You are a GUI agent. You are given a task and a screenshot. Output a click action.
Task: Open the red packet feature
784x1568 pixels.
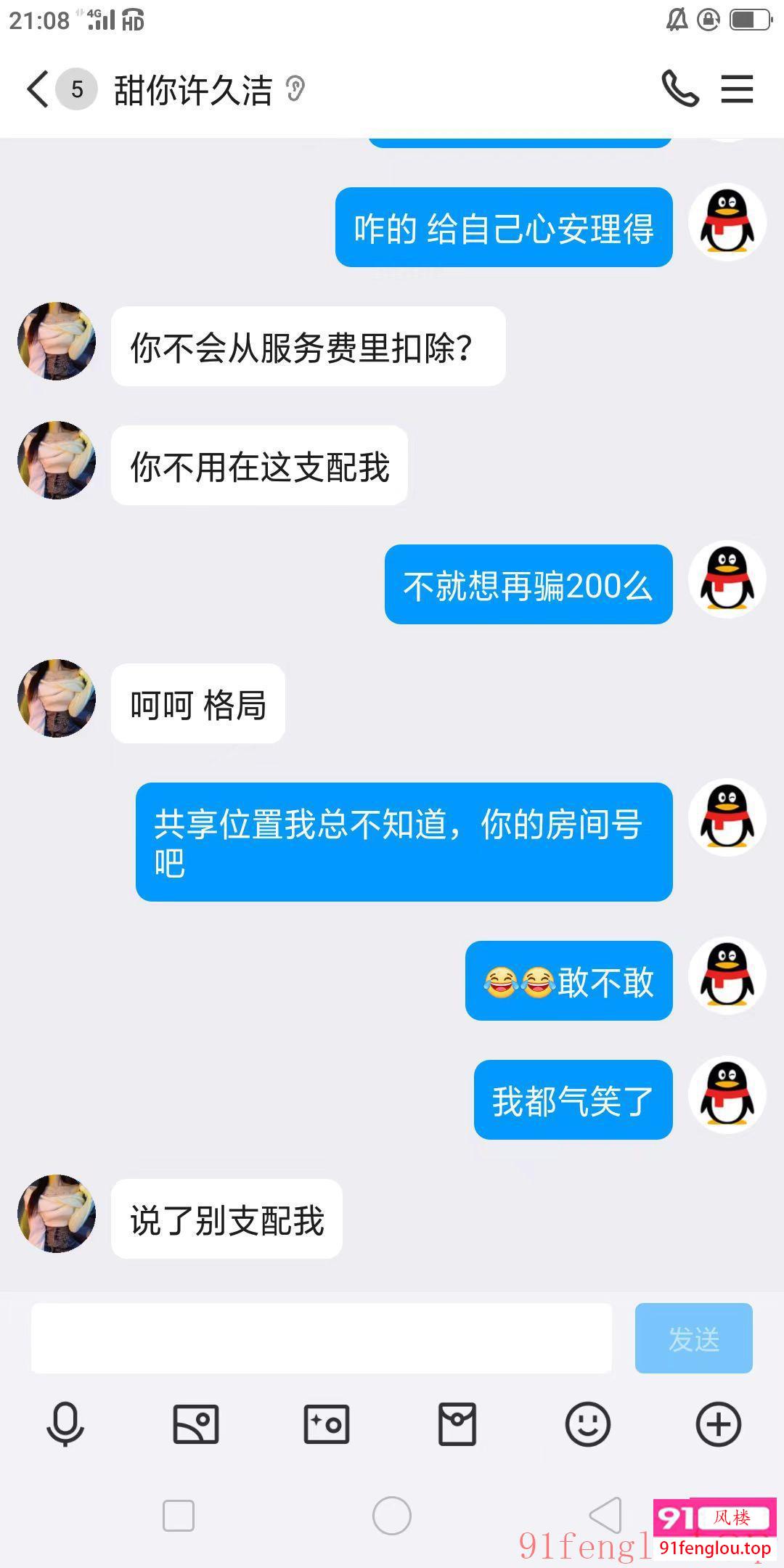point(457,1424)
